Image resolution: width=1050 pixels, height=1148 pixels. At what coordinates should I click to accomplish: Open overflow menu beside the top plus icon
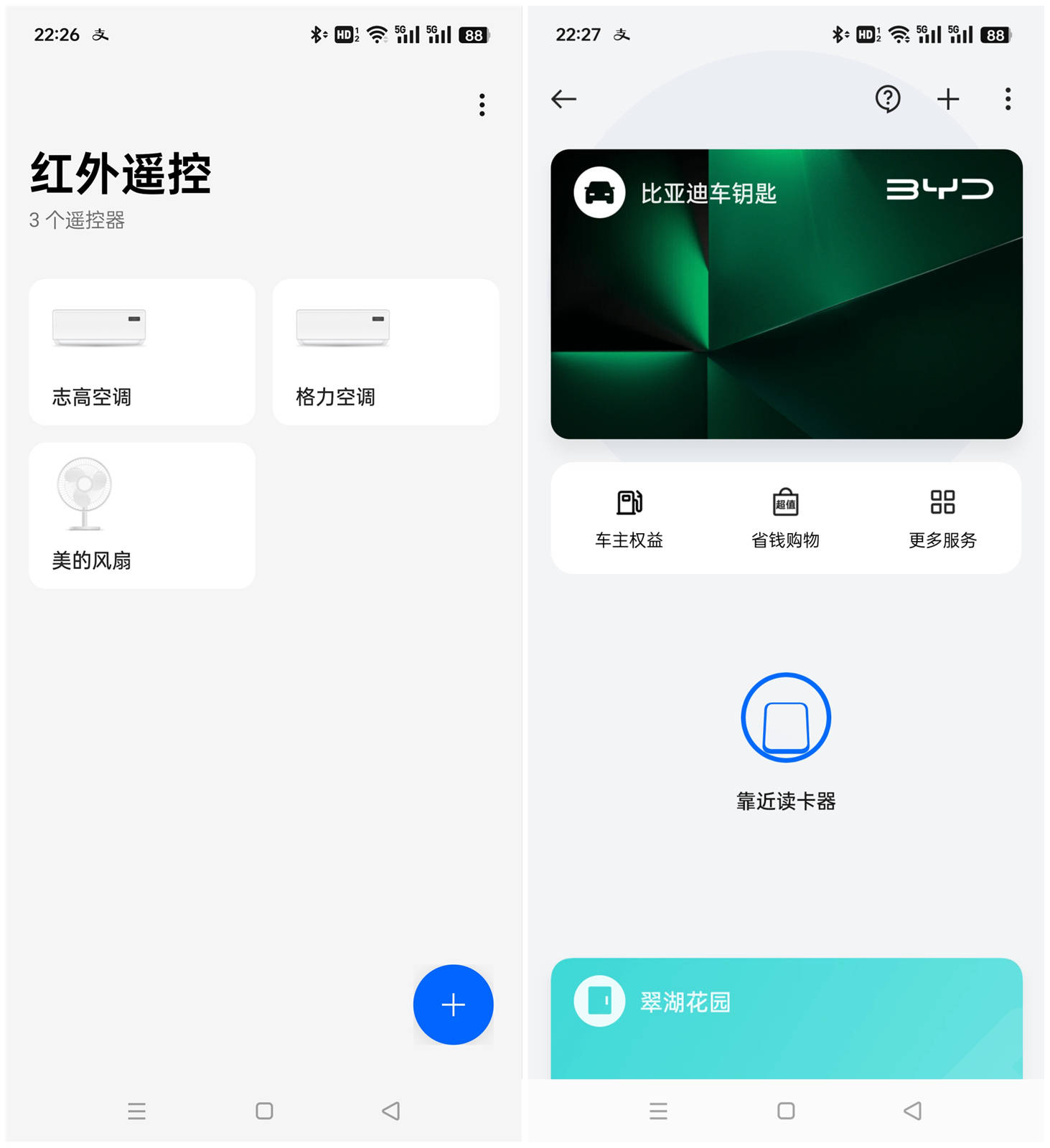1008,99
